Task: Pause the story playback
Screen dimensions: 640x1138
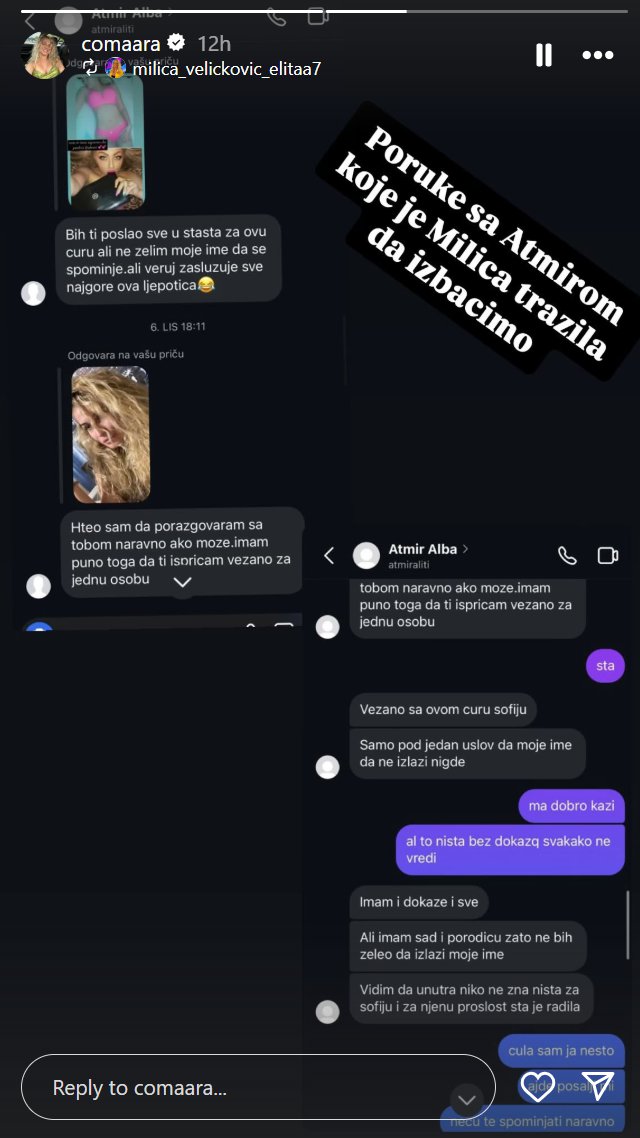Action: (544, 55)
